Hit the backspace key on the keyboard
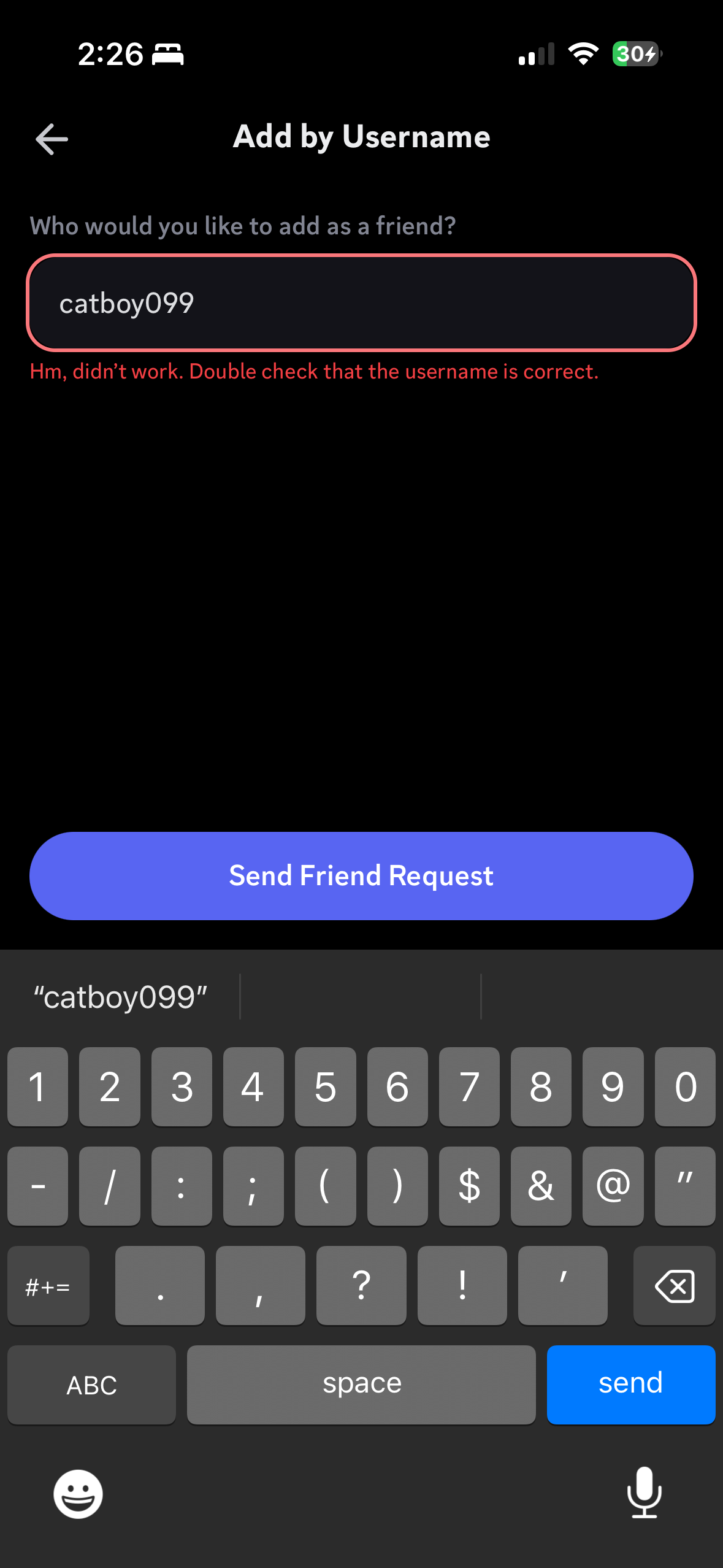This screenshot has width=723, height=1568. pyautogui.click(x=674, y=1285)
